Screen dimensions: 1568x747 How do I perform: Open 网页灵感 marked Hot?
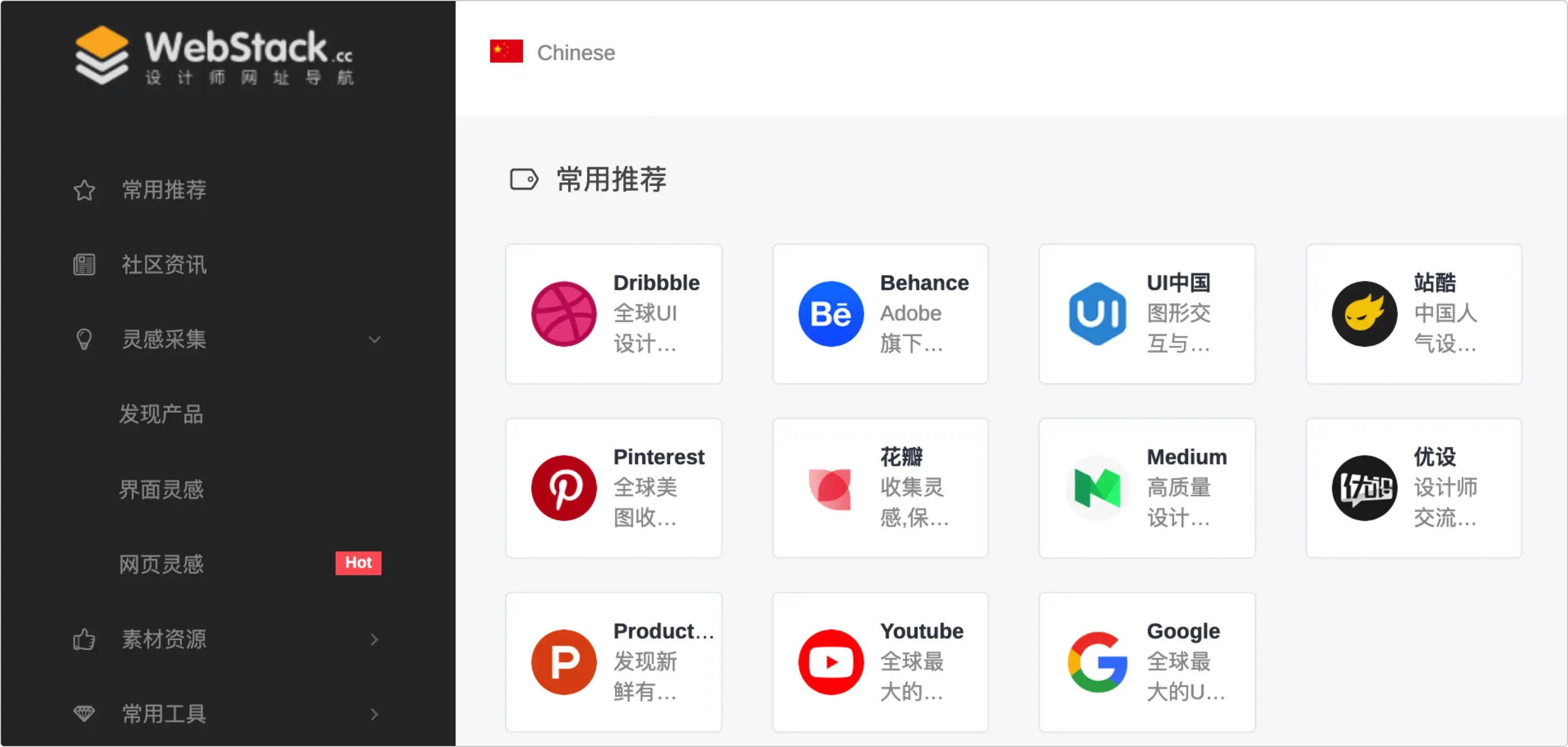pyautogui.click(x=161, y=564)
